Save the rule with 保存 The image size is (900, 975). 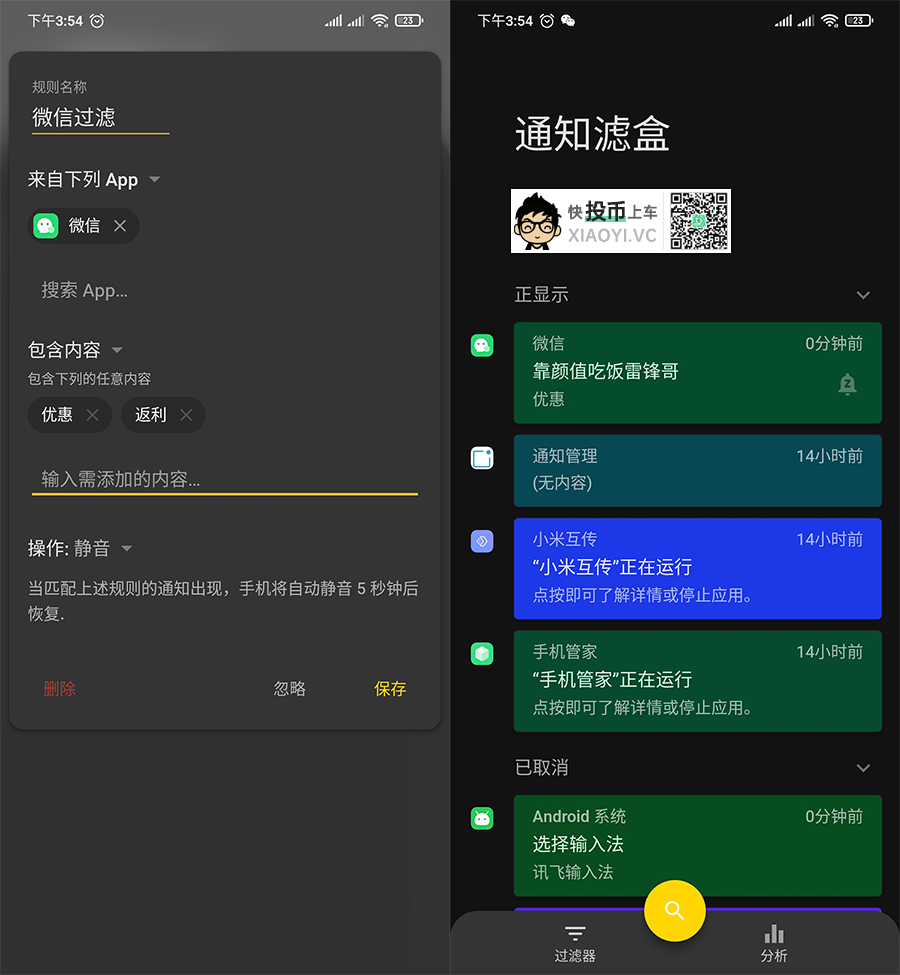[390, 688]
